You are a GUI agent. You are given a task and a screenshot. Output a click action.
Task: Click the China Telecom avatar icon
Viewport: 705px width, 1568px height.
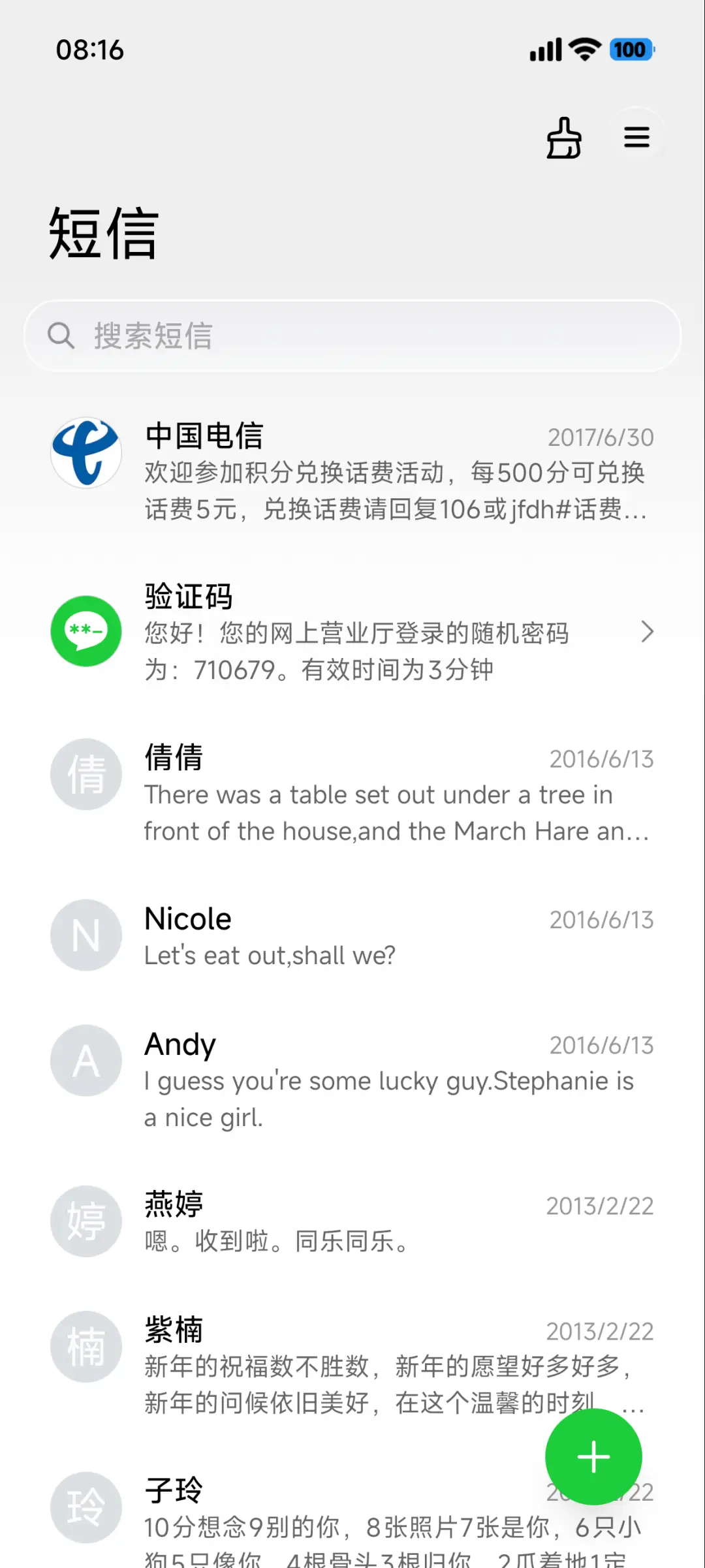point(86,453)
